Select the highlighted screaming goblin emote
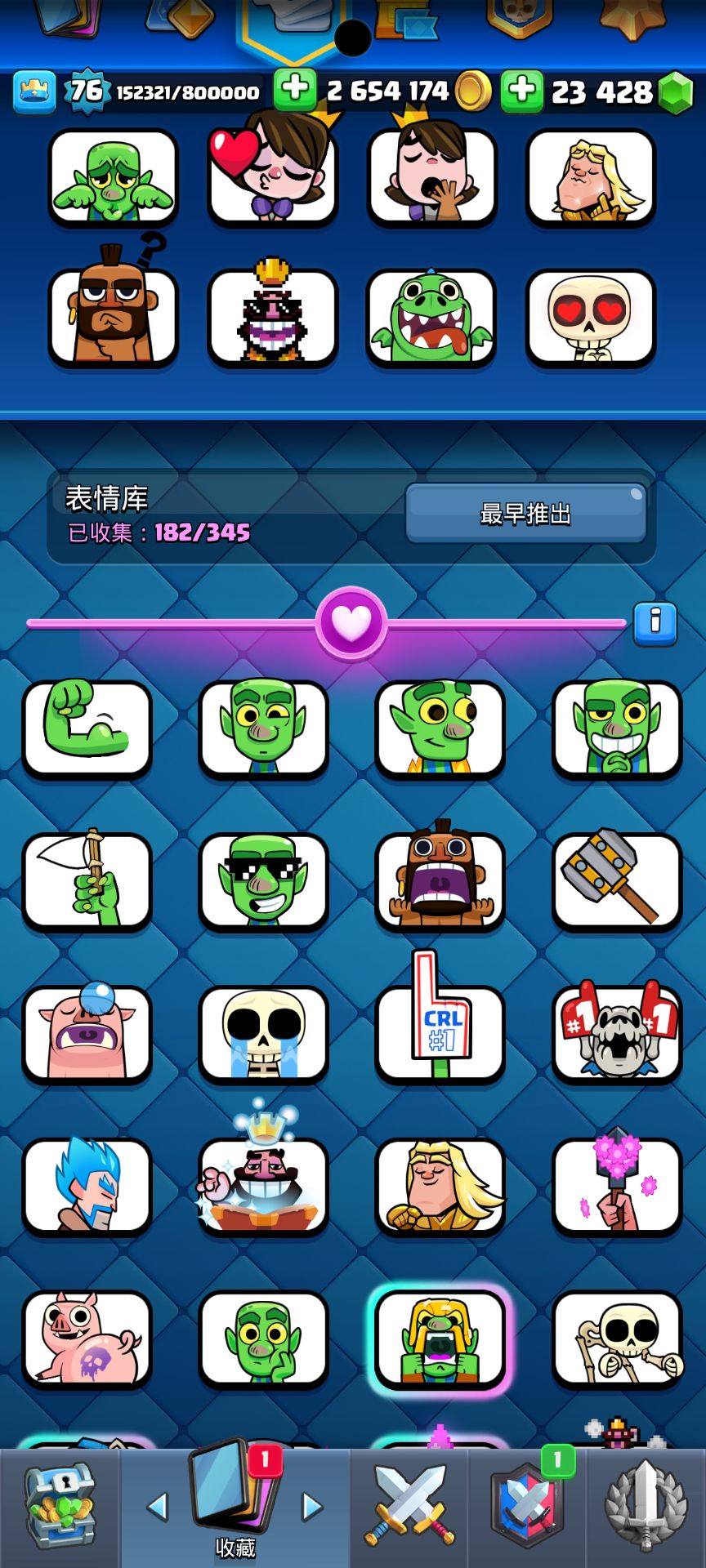Image resolution: width=706 pixels, height=1568 pixels. (x=440, y=1339)
